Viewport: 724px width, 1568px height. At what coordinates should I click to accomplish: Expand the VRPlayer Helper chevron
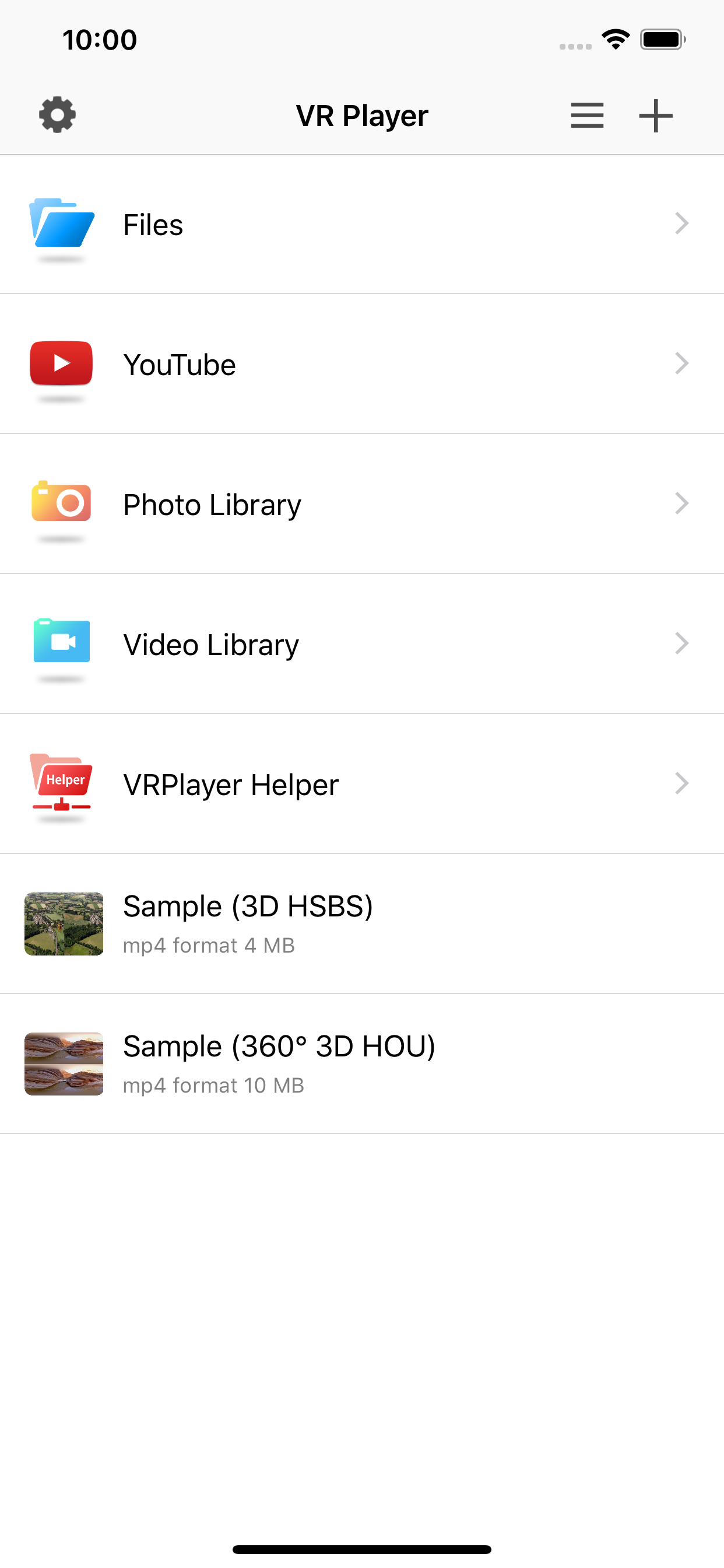pos(681,783)
